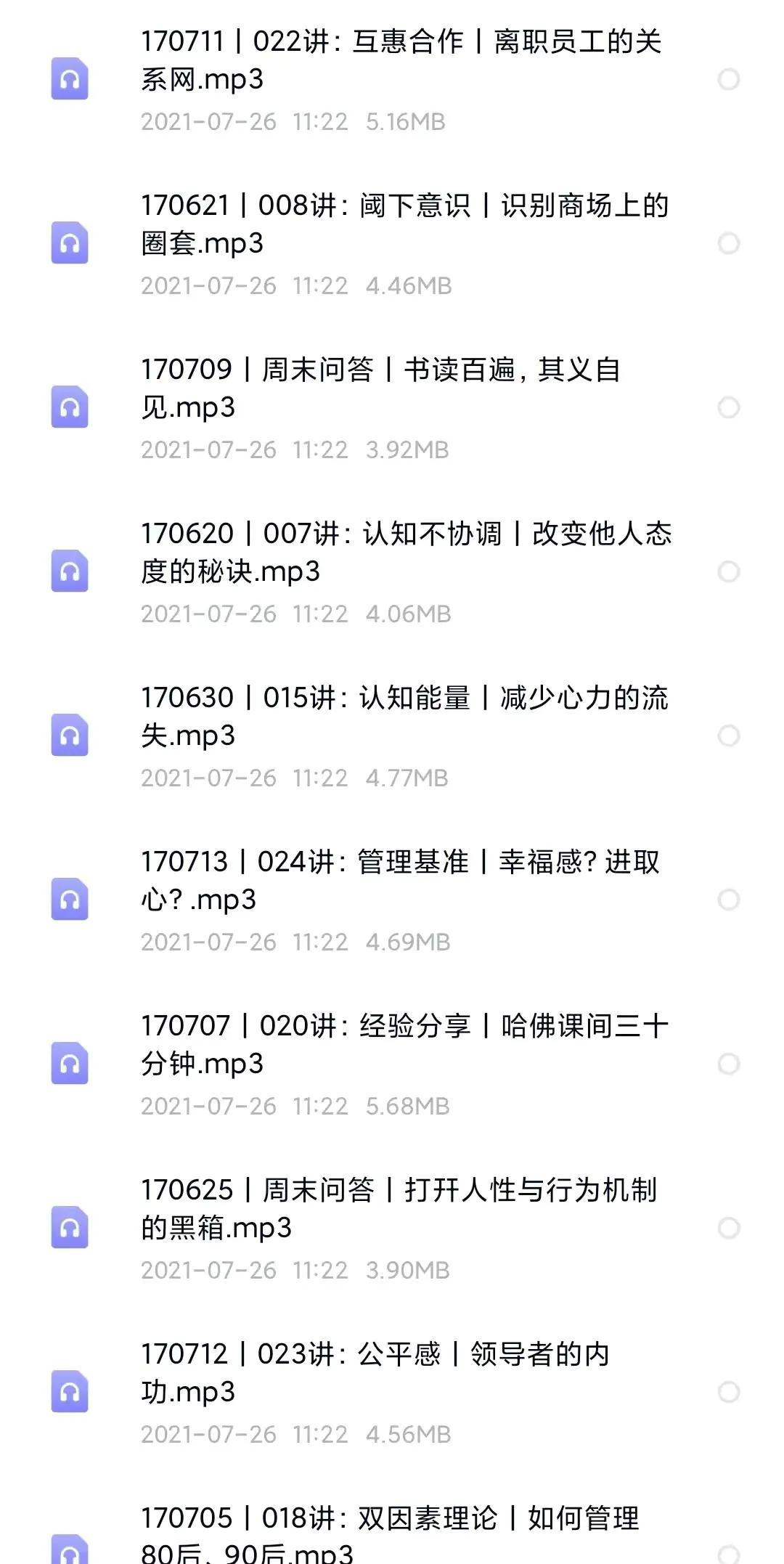The image size is (784, 1564).
Task: Open the 024讲 管理基准 audio file
Action: click(399, 881)
